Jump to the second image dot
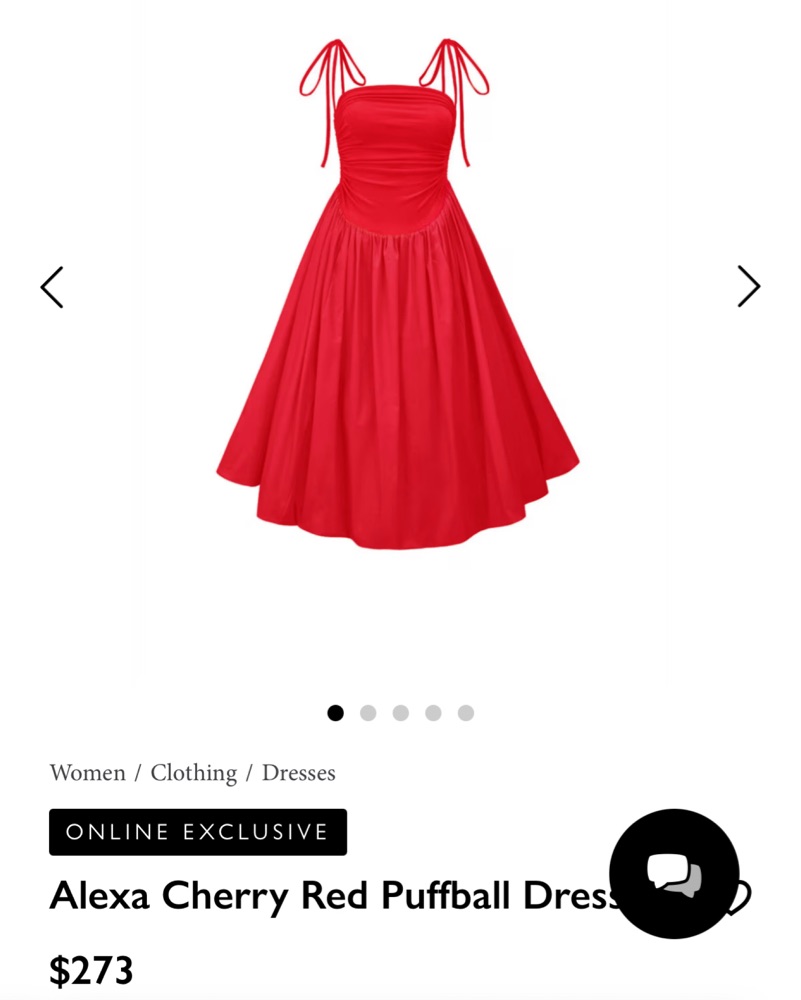This screenshot has height=1000, width=801. (368, 713)
